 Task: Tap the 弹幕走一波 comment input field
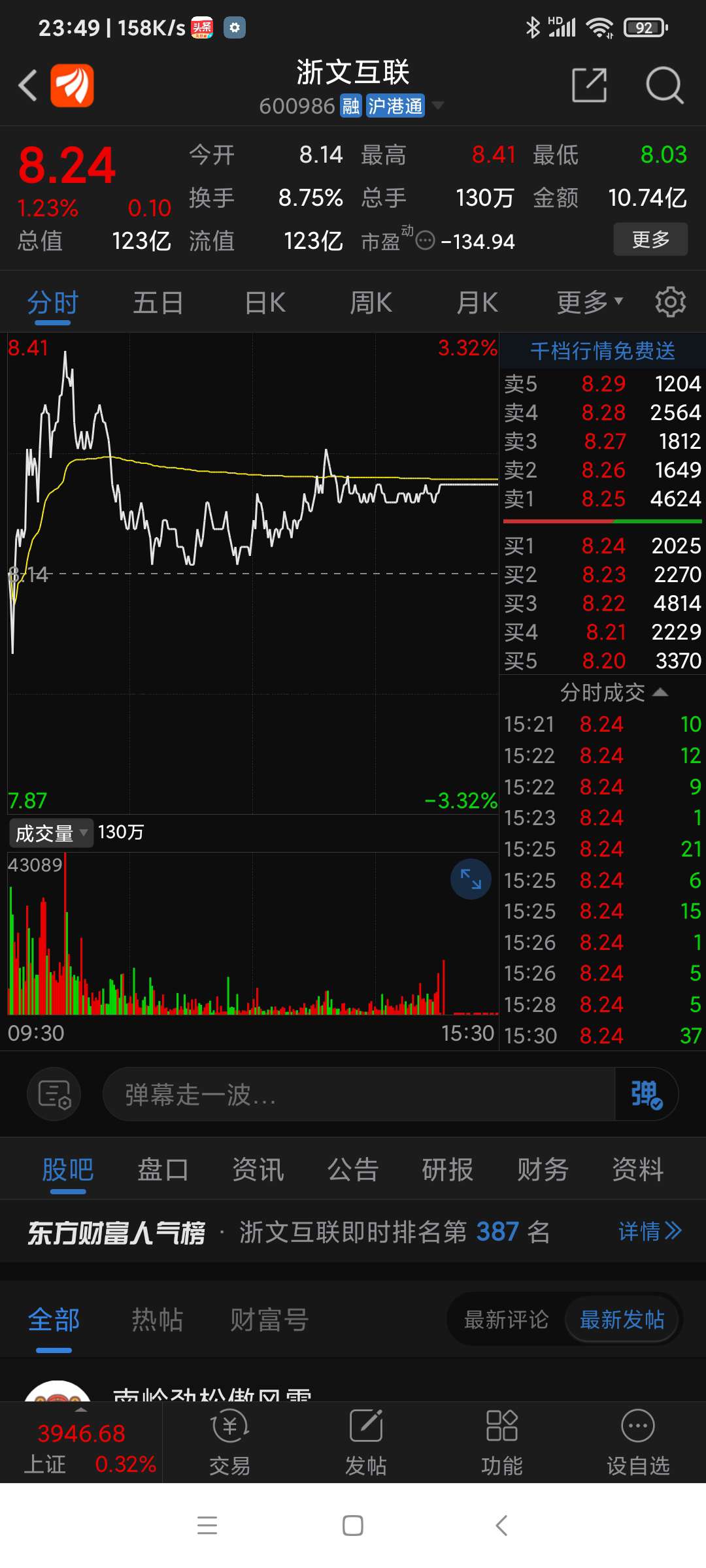(358, 1094)
